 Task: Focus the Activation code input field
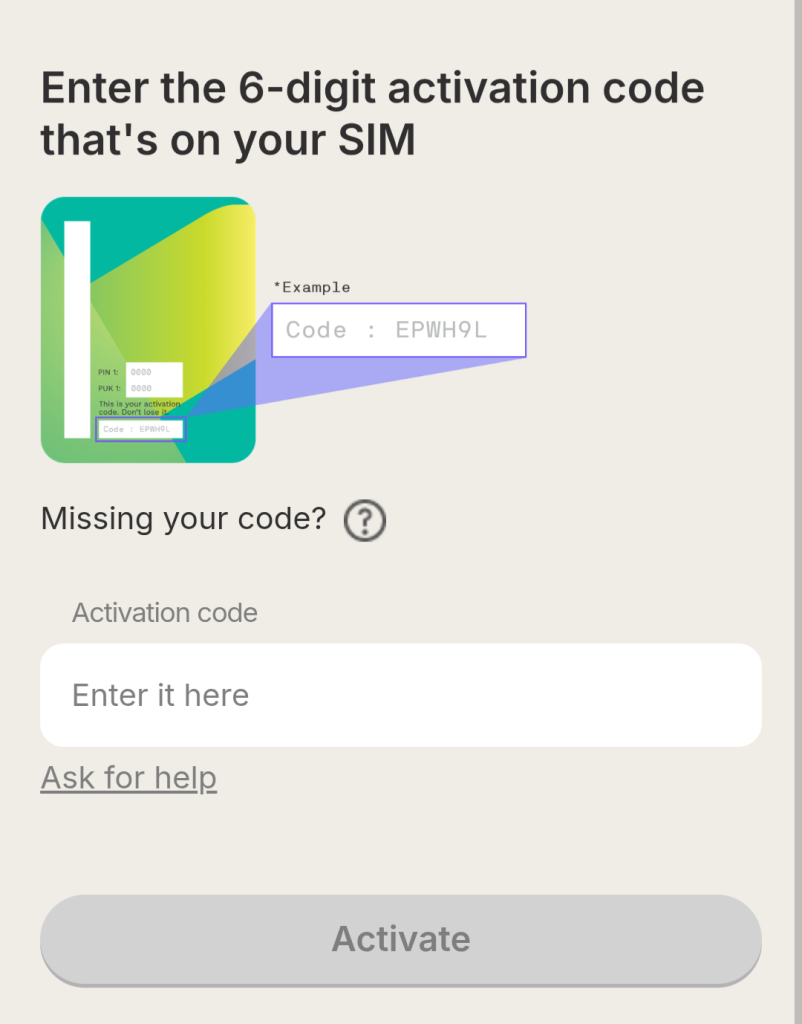(x=400, y=695)
